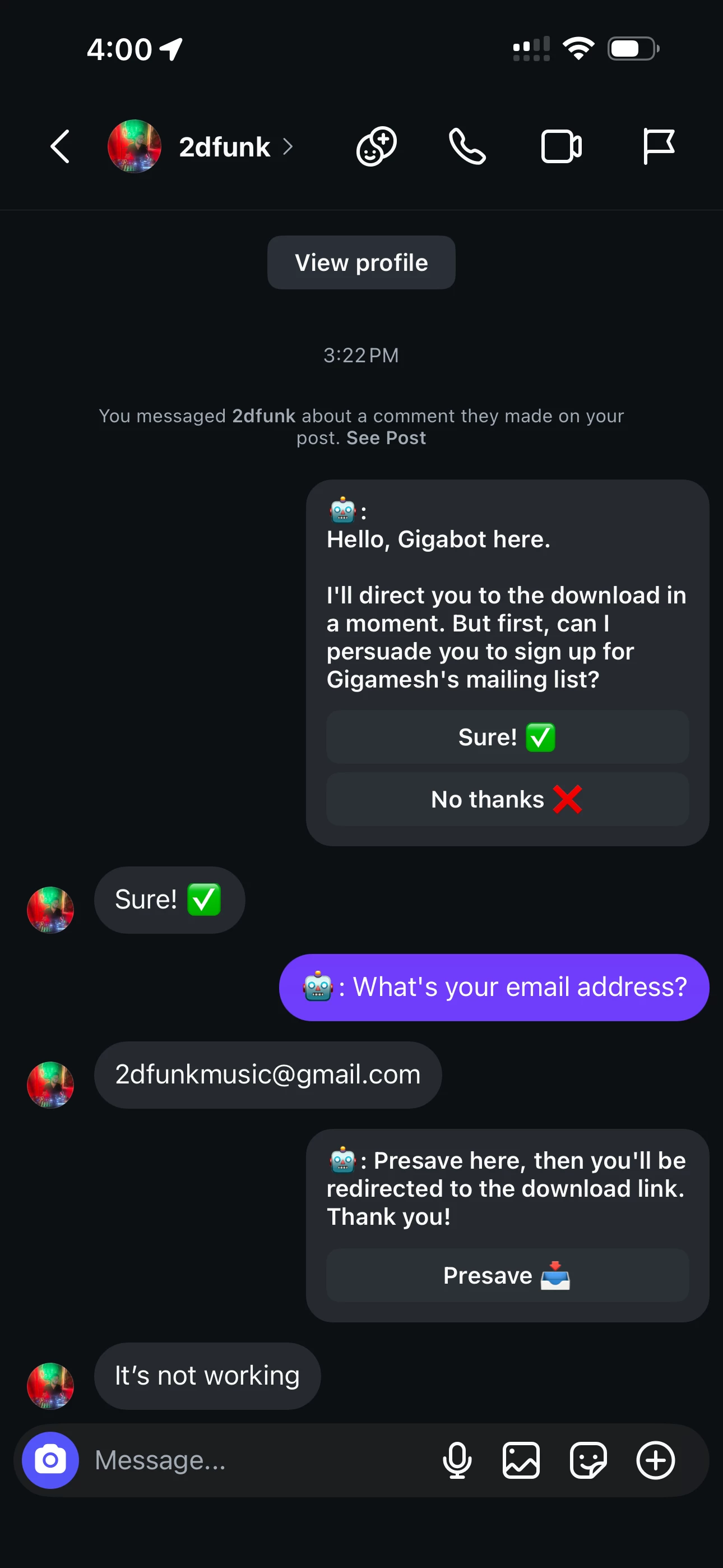
Task: Open more attachment options plus icon
Action: coord(655,1460)
